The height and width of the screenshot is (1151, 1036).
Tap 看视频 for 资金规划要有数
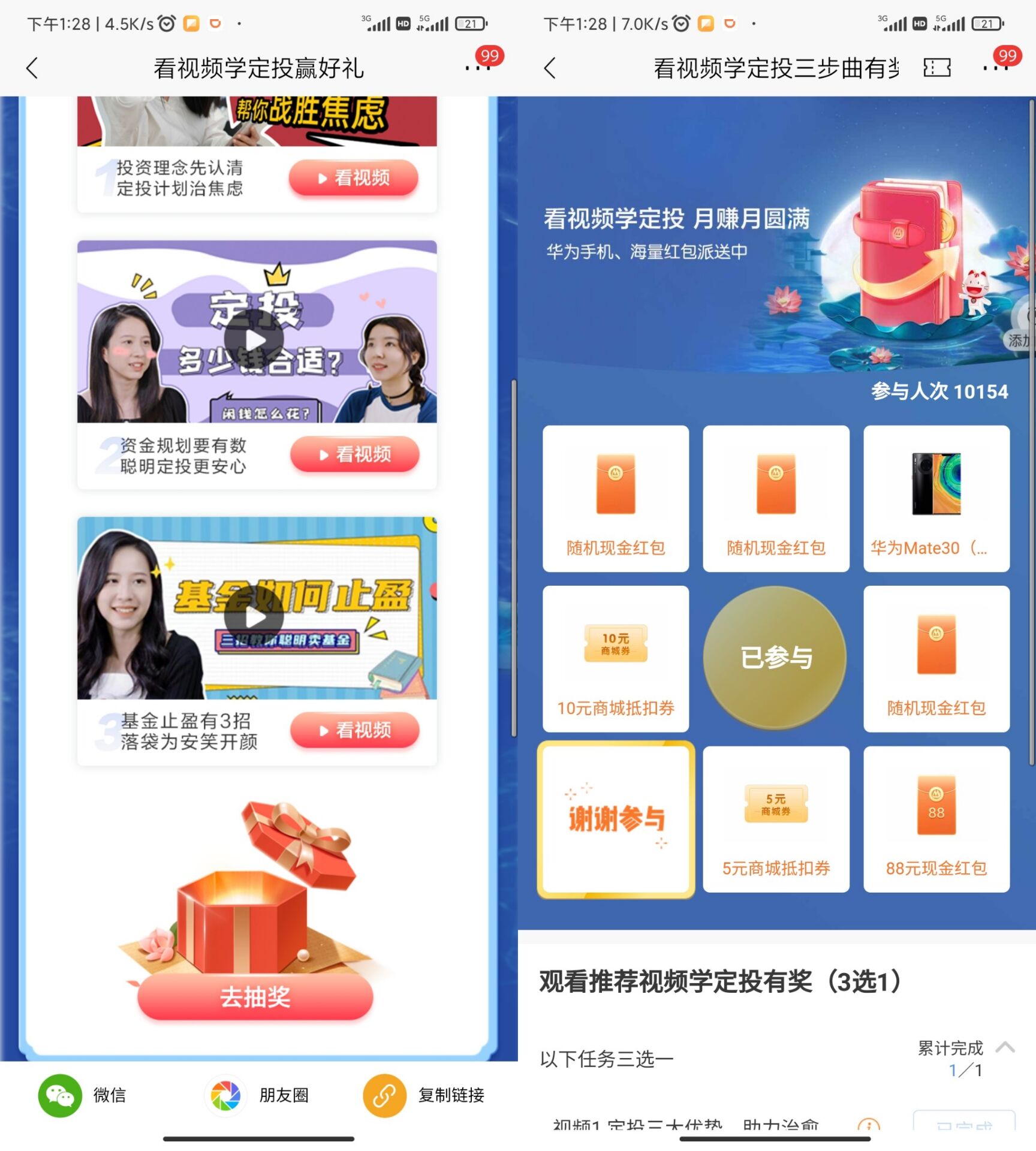(x=355, y=454)
